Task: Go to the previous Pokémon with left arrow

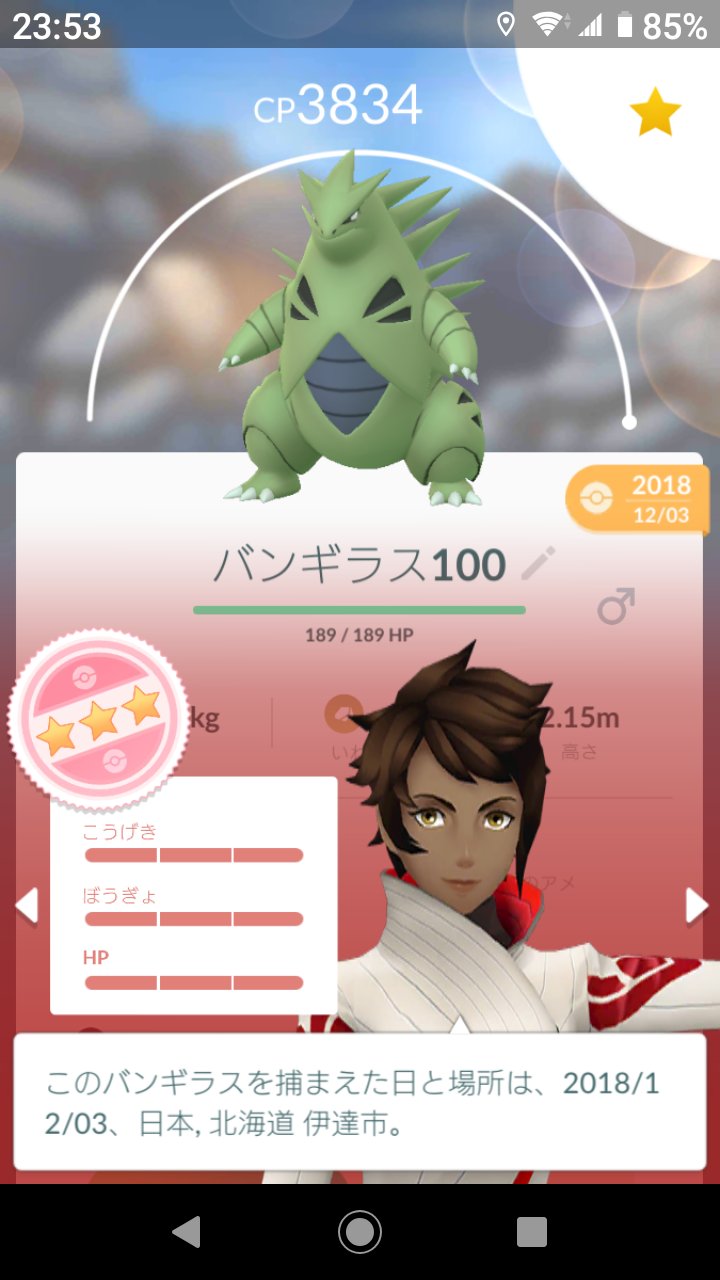Action: (27, 906)
